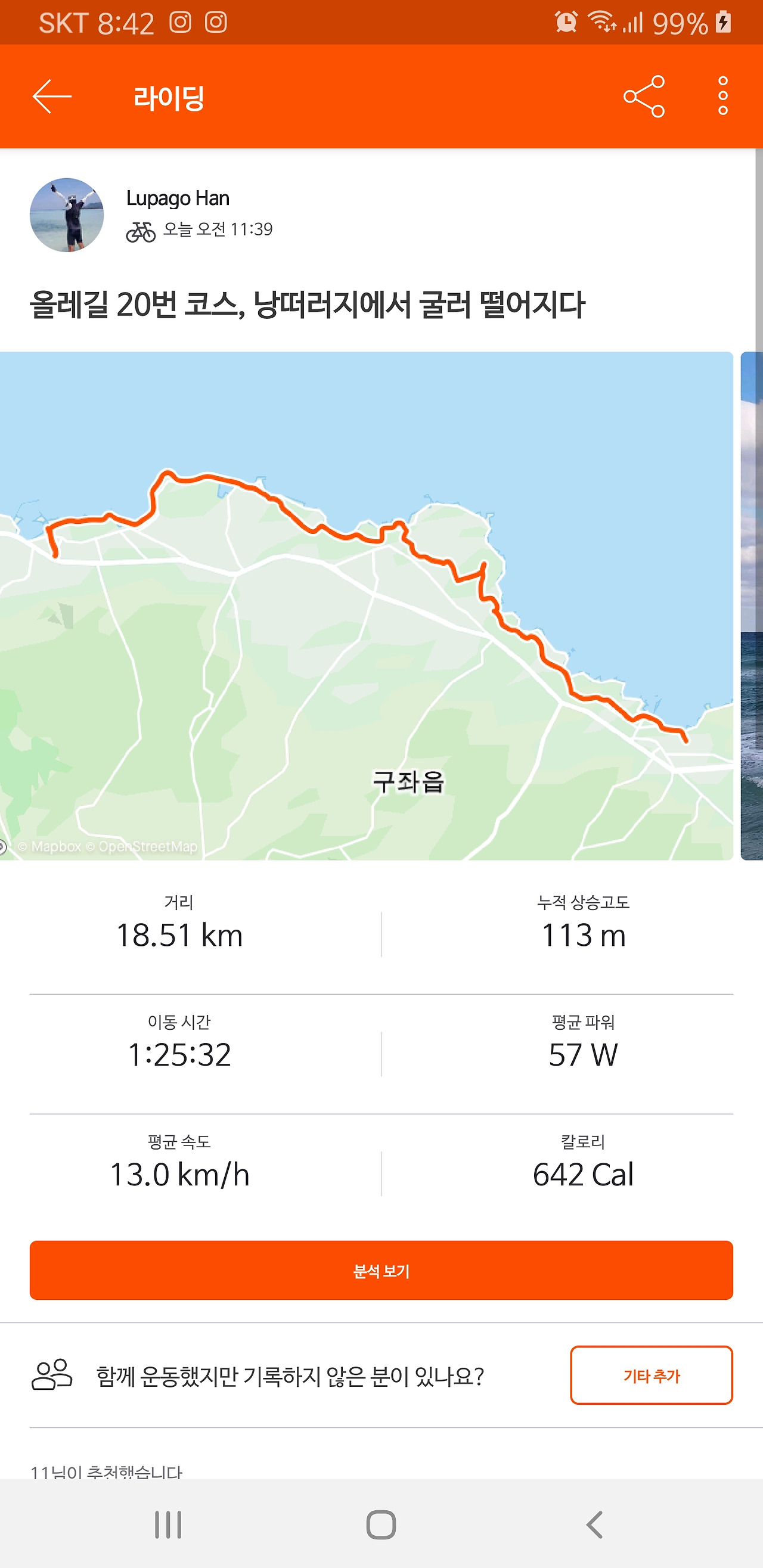The height and width of the screenshot is (1568, 763).
Task: Open the route map view
Action: click(365, 608)
